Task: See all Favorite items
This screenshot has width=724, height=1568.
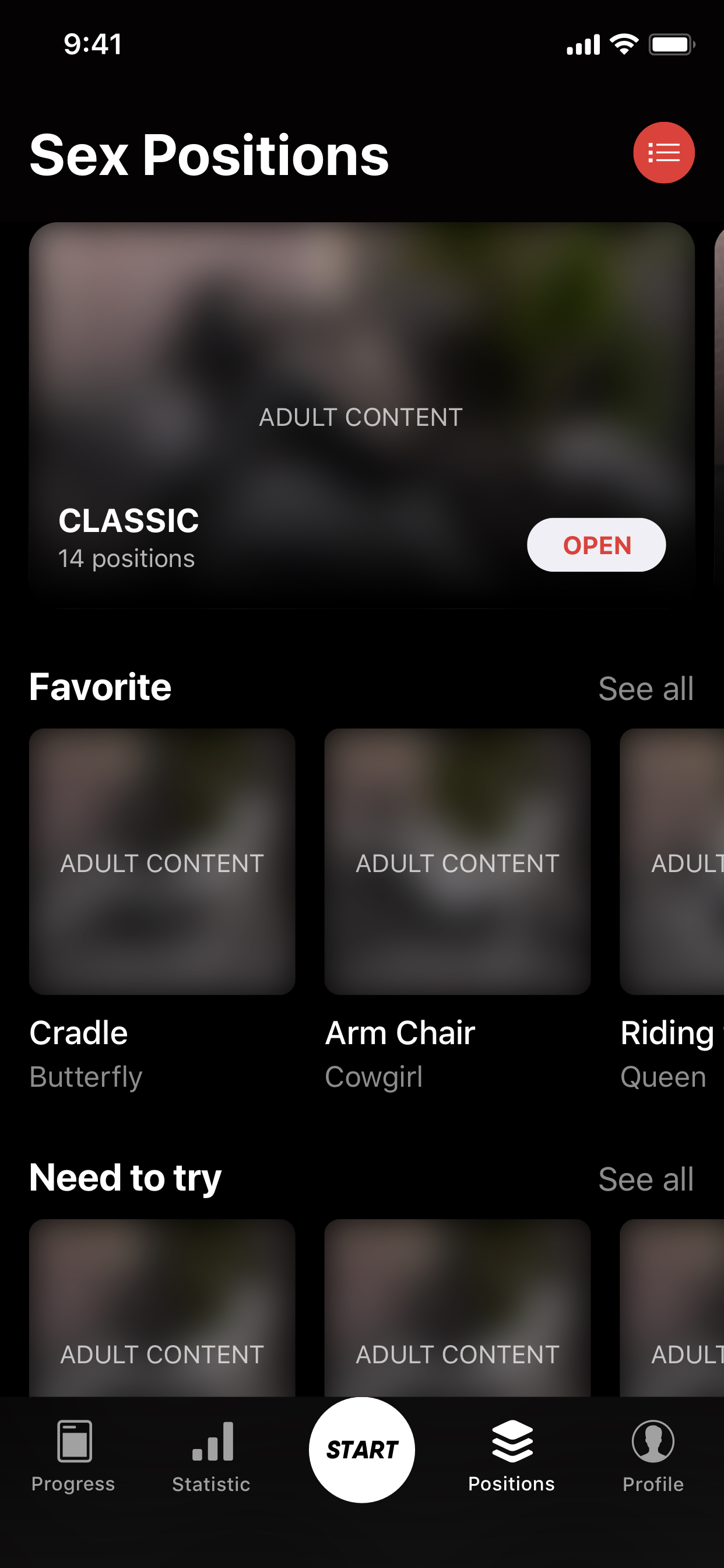Action: point(645,689)
